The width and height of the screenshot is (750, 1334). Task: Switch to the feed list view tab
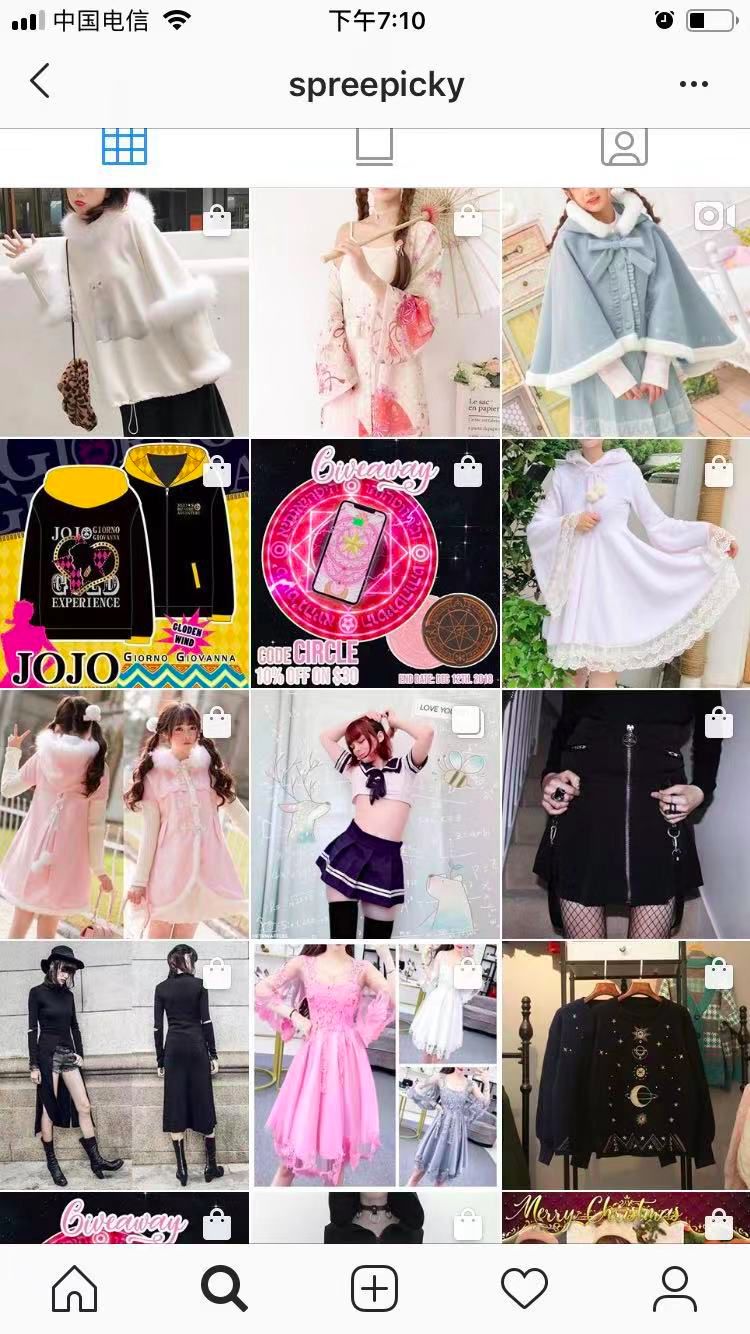point(374,146)
